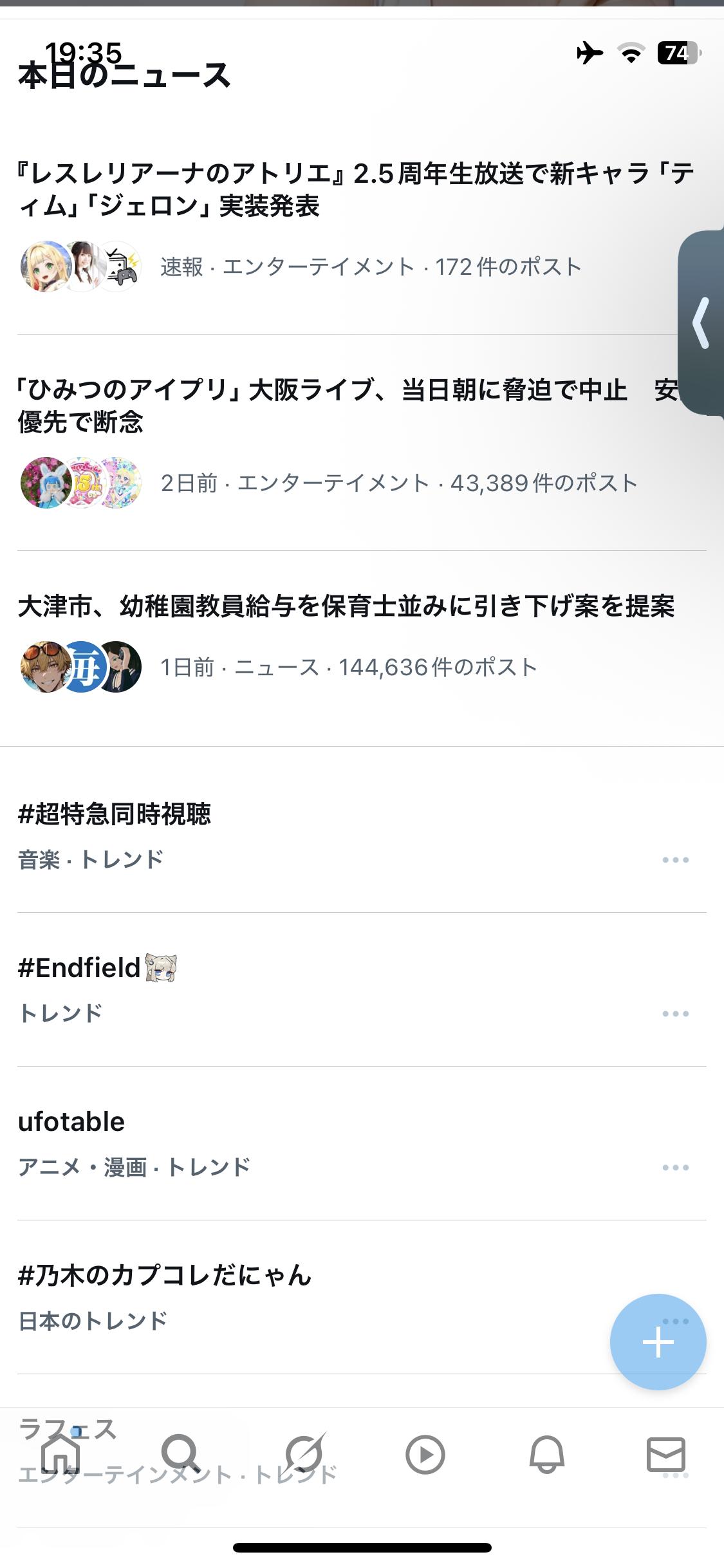Show more options for ufotable trend
Image resolution: width=724 pixels, height=1568 pixels.
(675, 1168)
